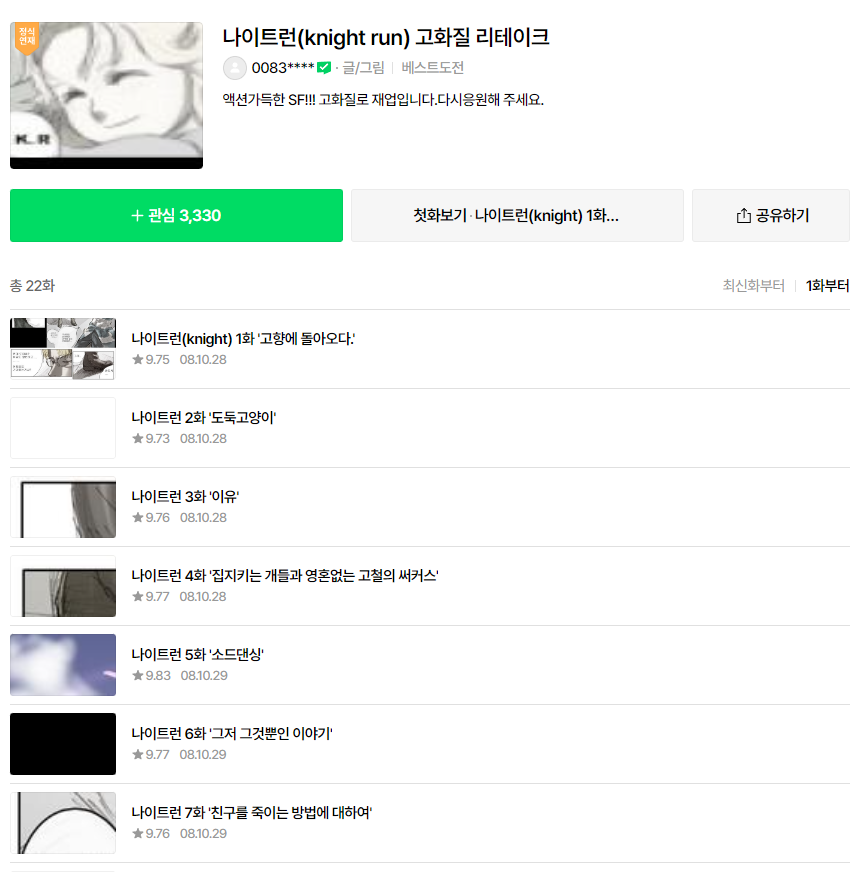The width and height of the screenshot is (867, 872).
Task: Open episode 2 '도둑고양이'
Action: pos(203,417)
